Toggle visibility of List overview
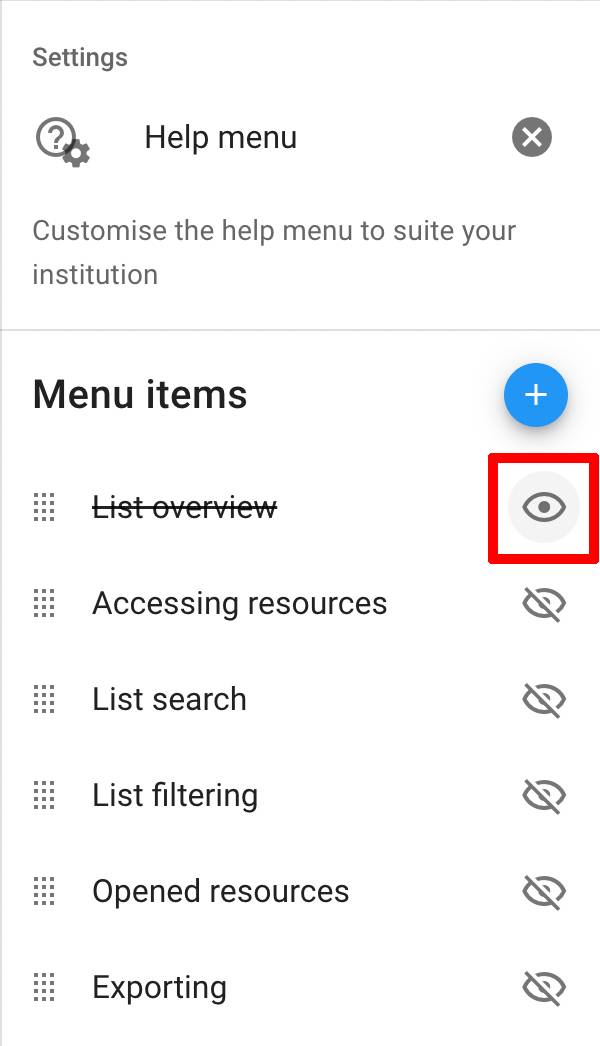The image size is (600, 1046). pyautogui.click(x=544, y=508)
